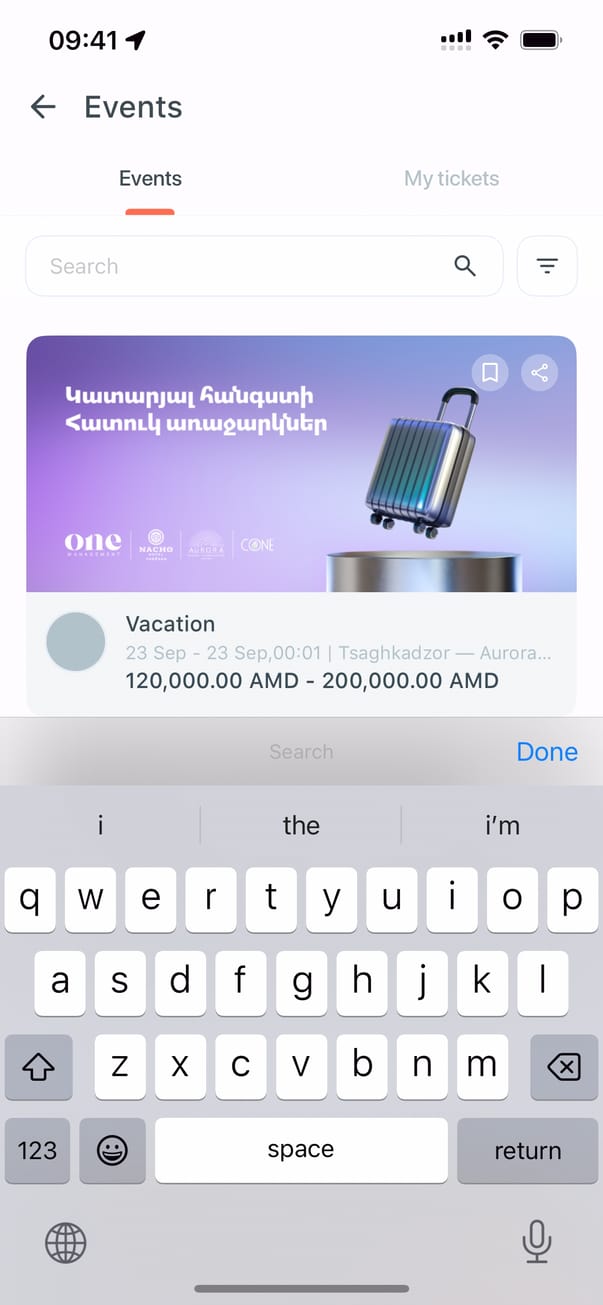Open the event filter options
The image size is (603, 1305).
547,266
